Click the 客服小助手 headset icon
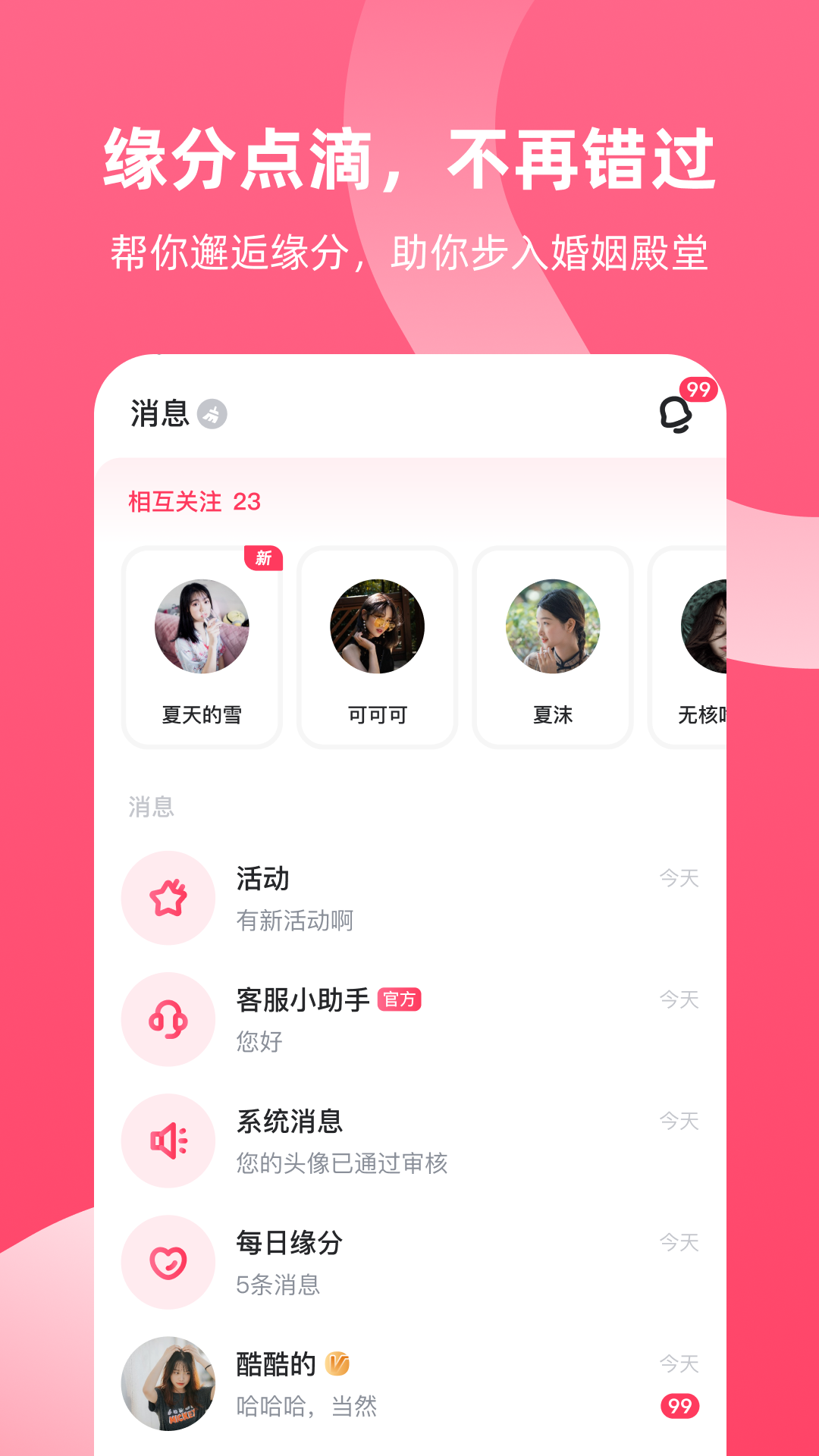819x1456 pixels. point(168,1019)
